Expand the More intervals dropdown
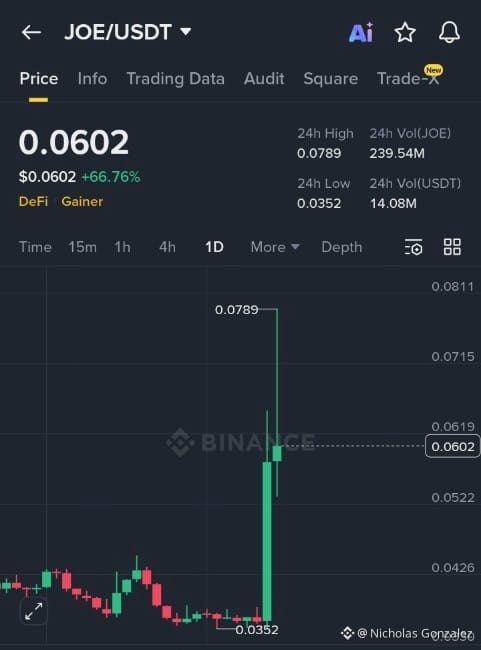 click(x=275, y=247)
